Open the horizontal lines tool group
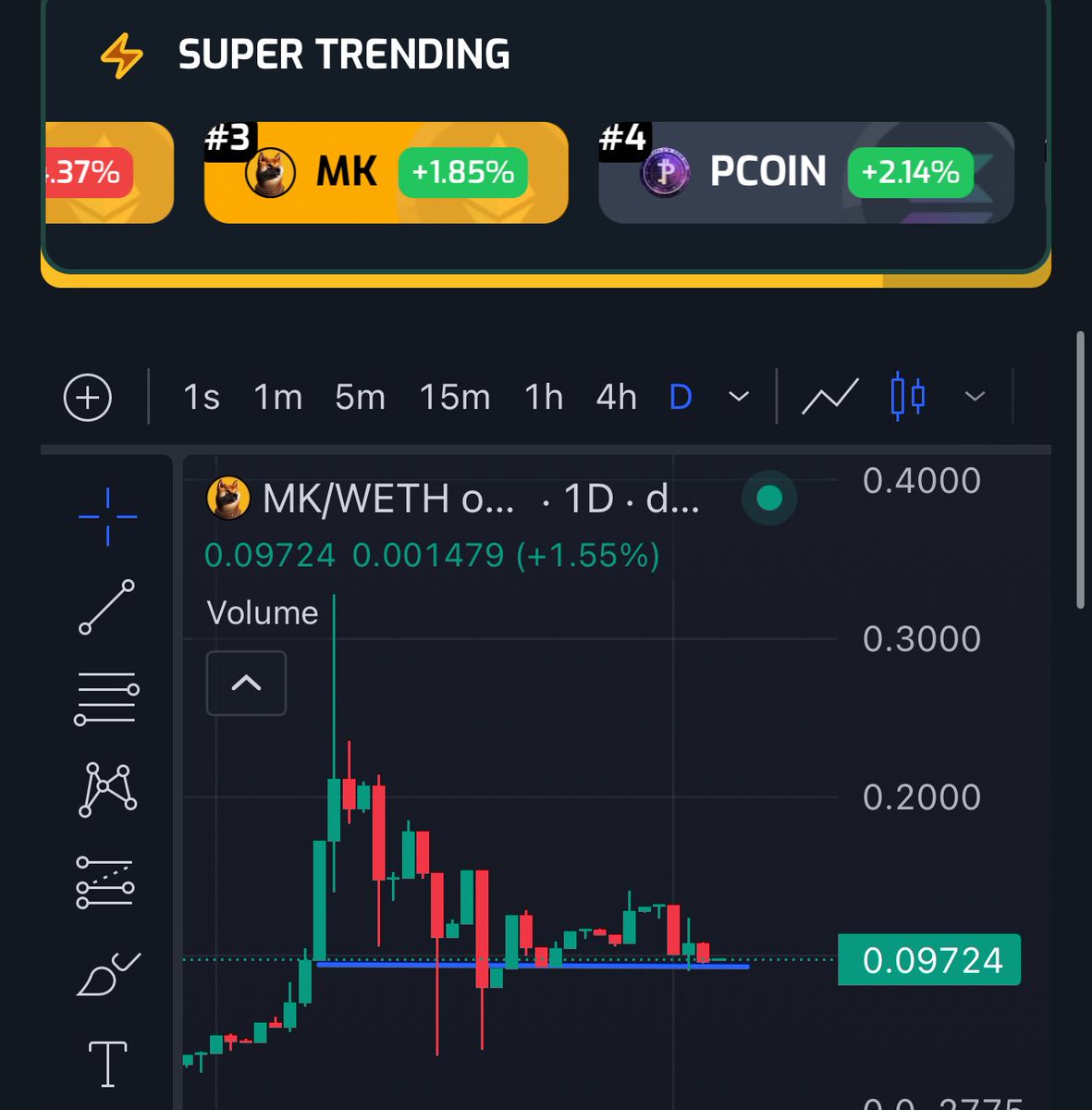1092x1110 pixels. coord(106,698)
